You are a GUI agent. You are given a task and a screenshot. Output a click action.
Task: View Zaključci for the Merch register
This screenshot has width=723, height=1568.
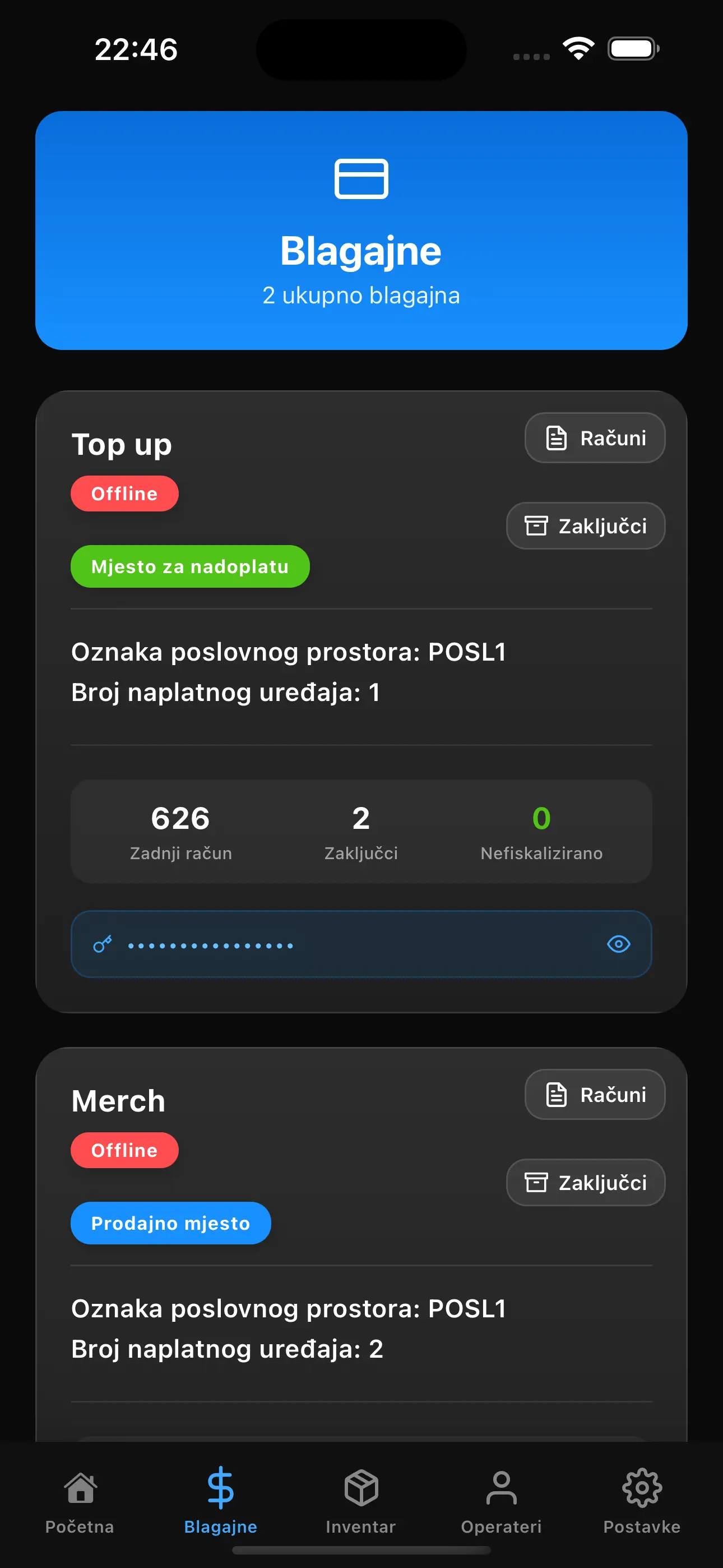(x=586, y=1182)
